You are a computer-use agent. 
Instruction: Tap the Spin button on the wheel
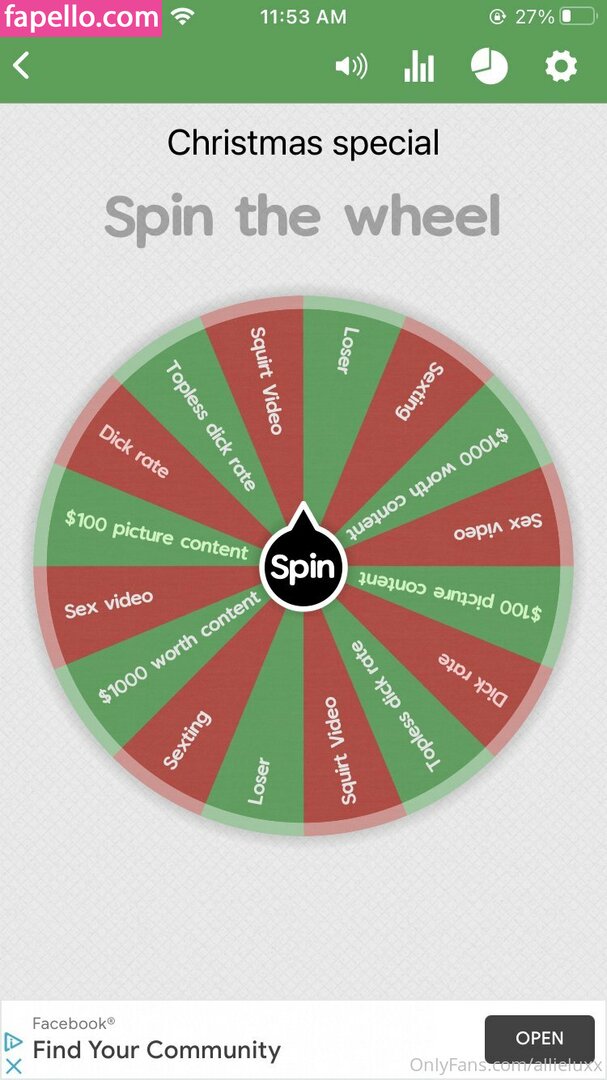(303, 568)
